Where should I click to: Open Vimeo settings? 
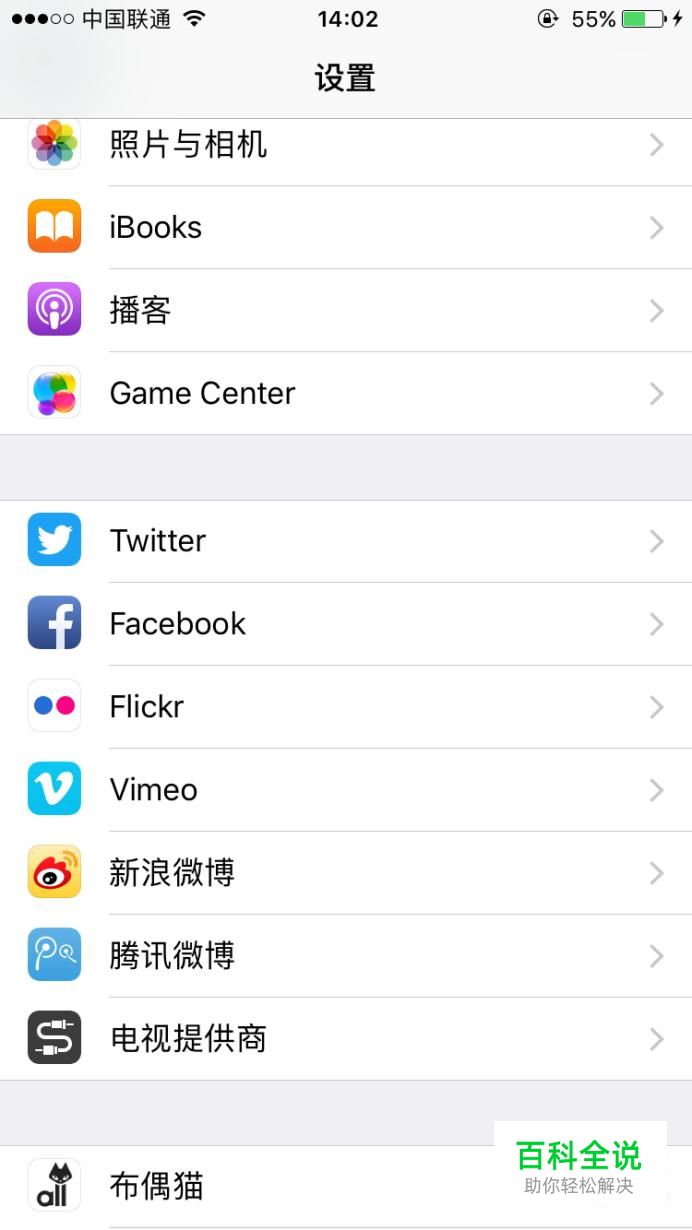tap(346, 790)
